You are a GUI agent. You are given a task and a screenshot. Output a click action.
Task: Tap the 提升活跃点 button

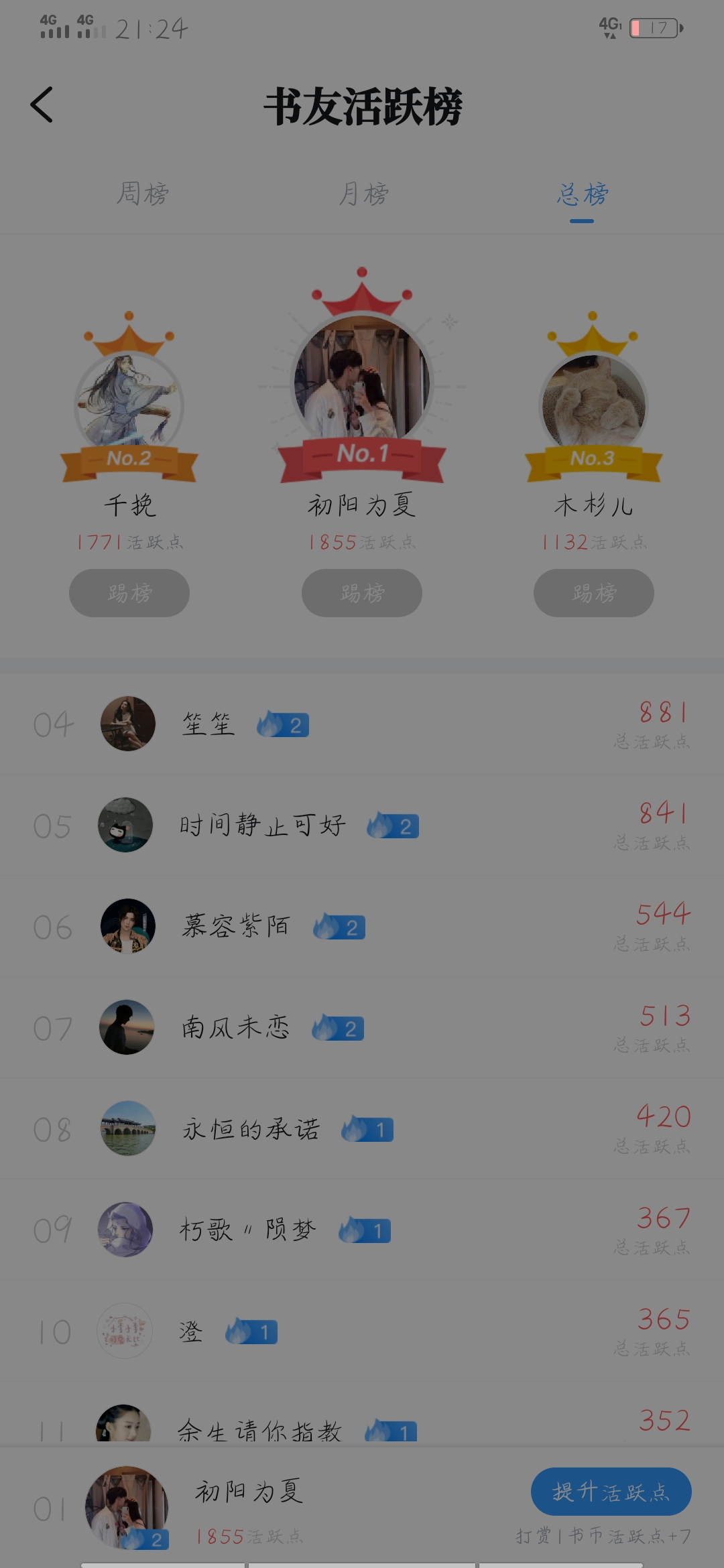611,1492
